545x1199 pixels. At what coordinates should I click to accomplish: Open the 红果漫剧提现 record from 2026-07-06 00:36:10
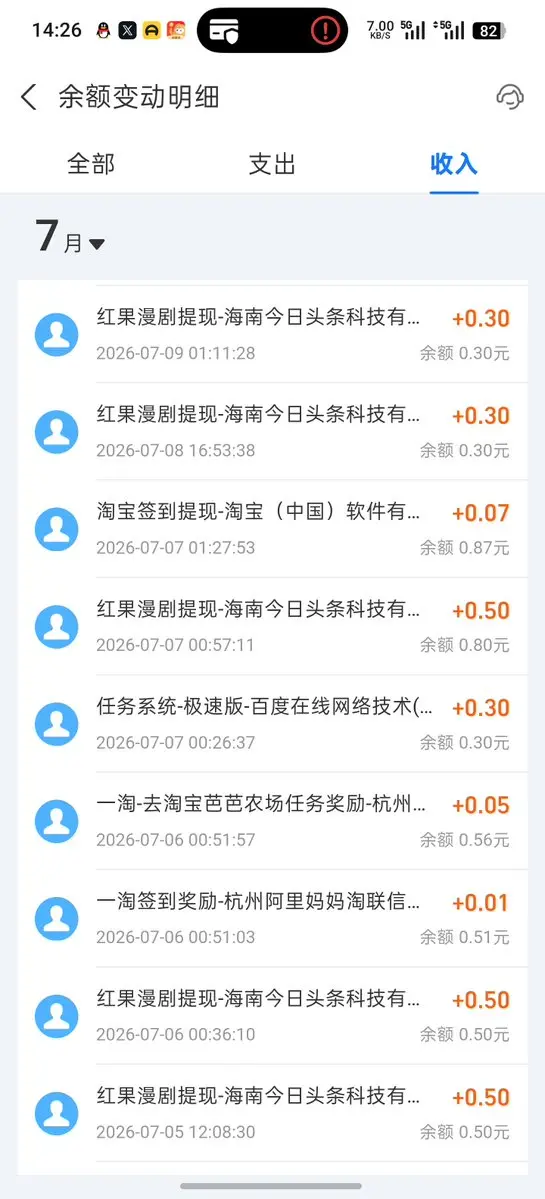(x=272, y=1015)
